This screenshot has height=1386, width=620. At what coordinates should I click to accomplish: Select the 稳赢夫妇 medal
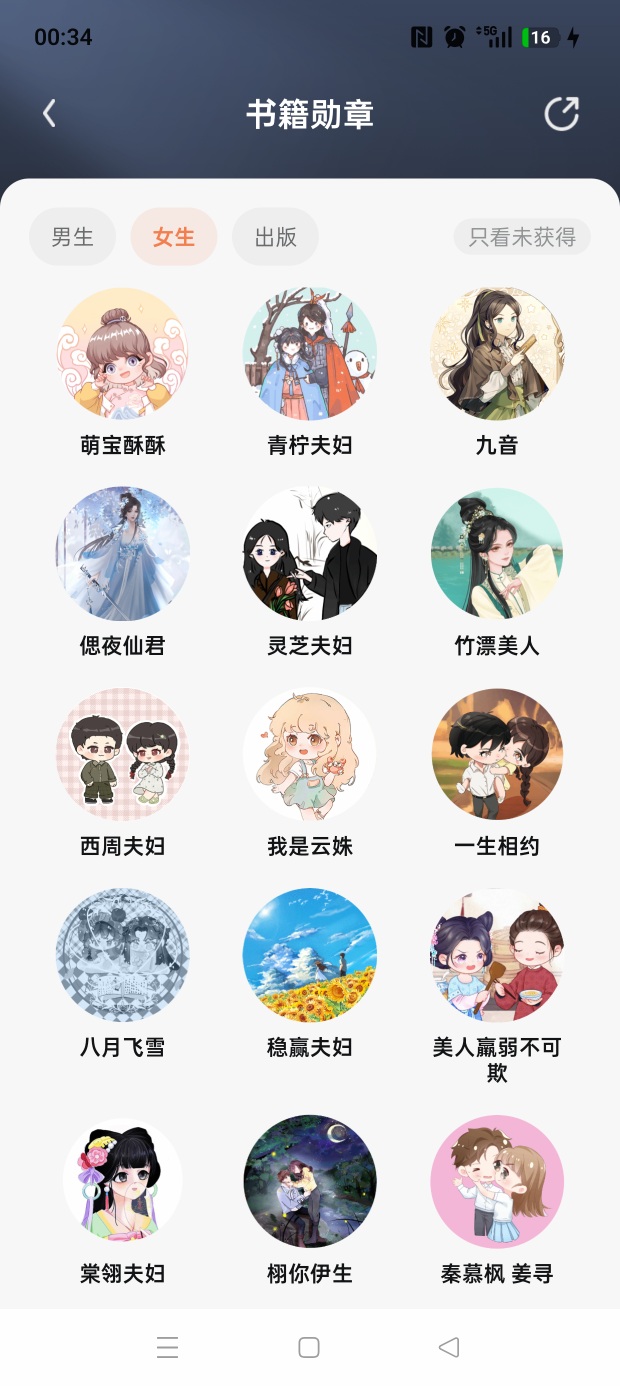pos(310,955)
